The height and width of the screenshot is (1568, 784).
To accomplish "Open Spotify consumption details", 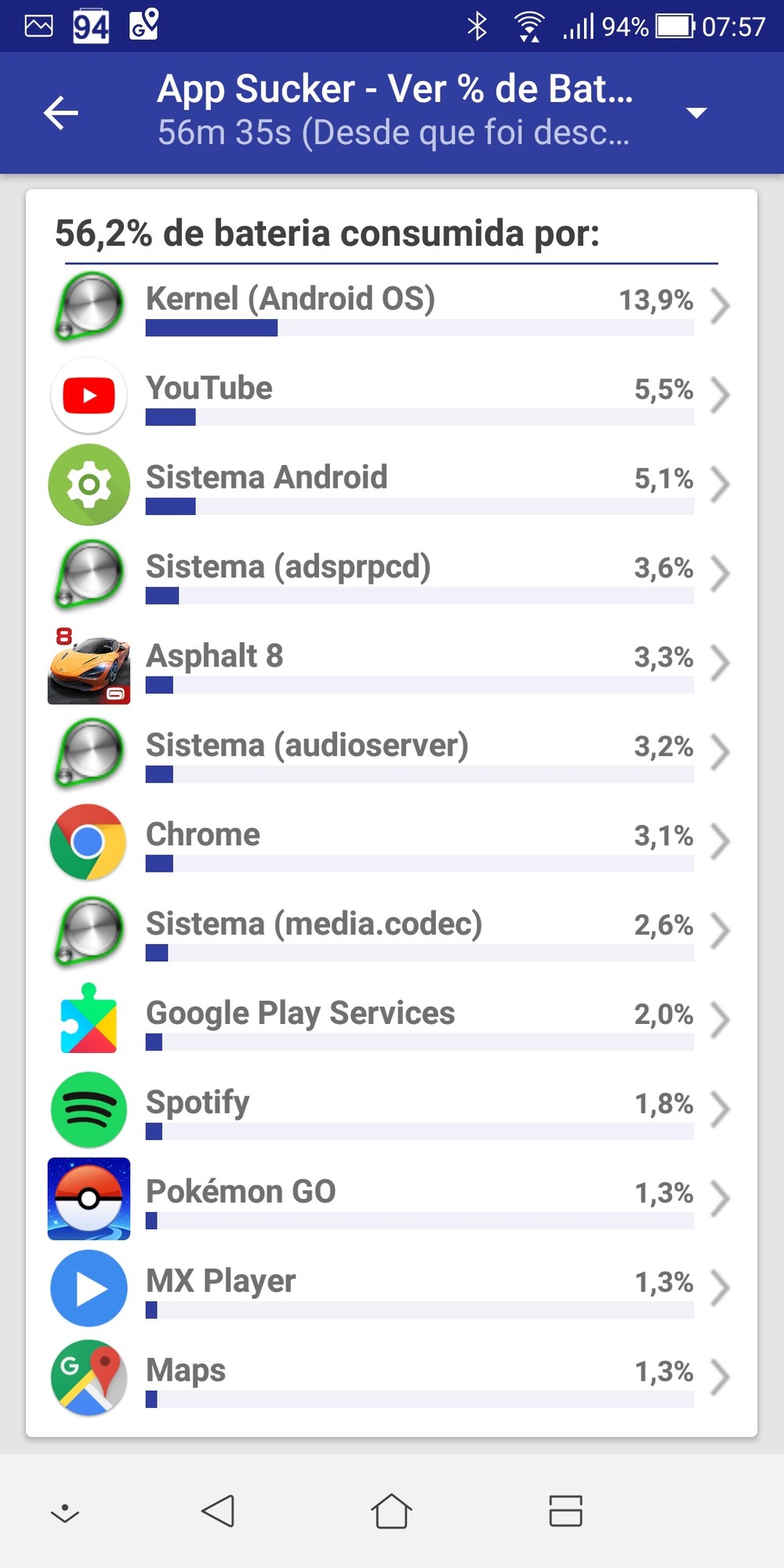I will (x=392, y=1110).
